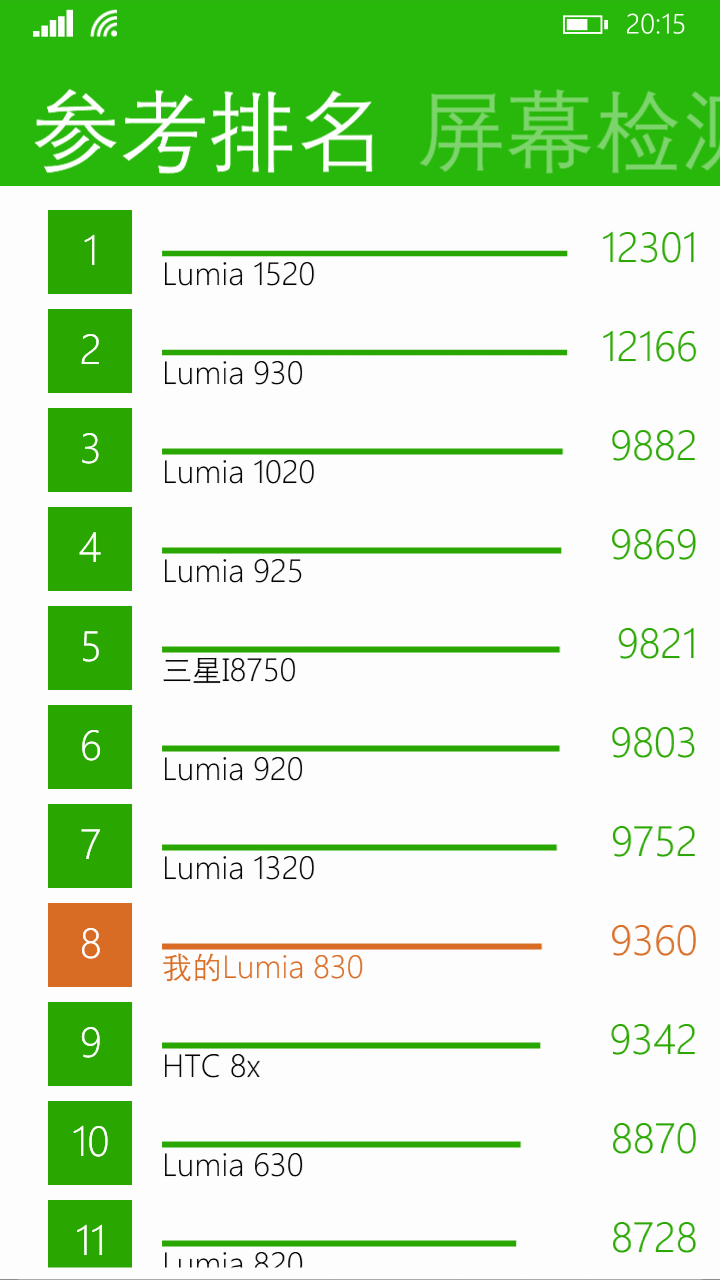The height and width of the screenshot is (1280, 720).
Task: Select the 参考排名 pivot header
Action: 205,133
